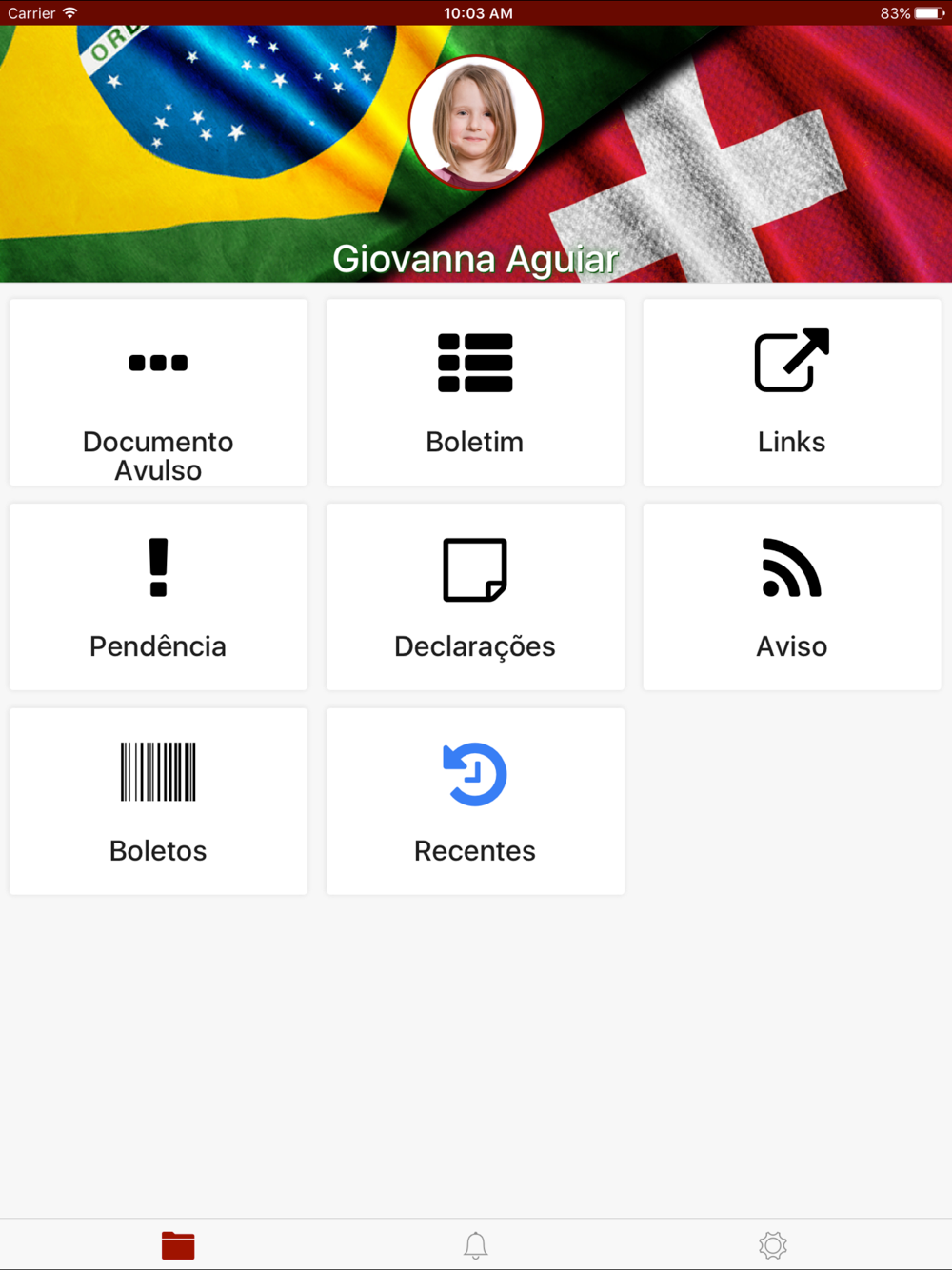Tap Giovanna Aguiar's profile photo
Viewport: 952px width, 1270px height.
[475, 123]
